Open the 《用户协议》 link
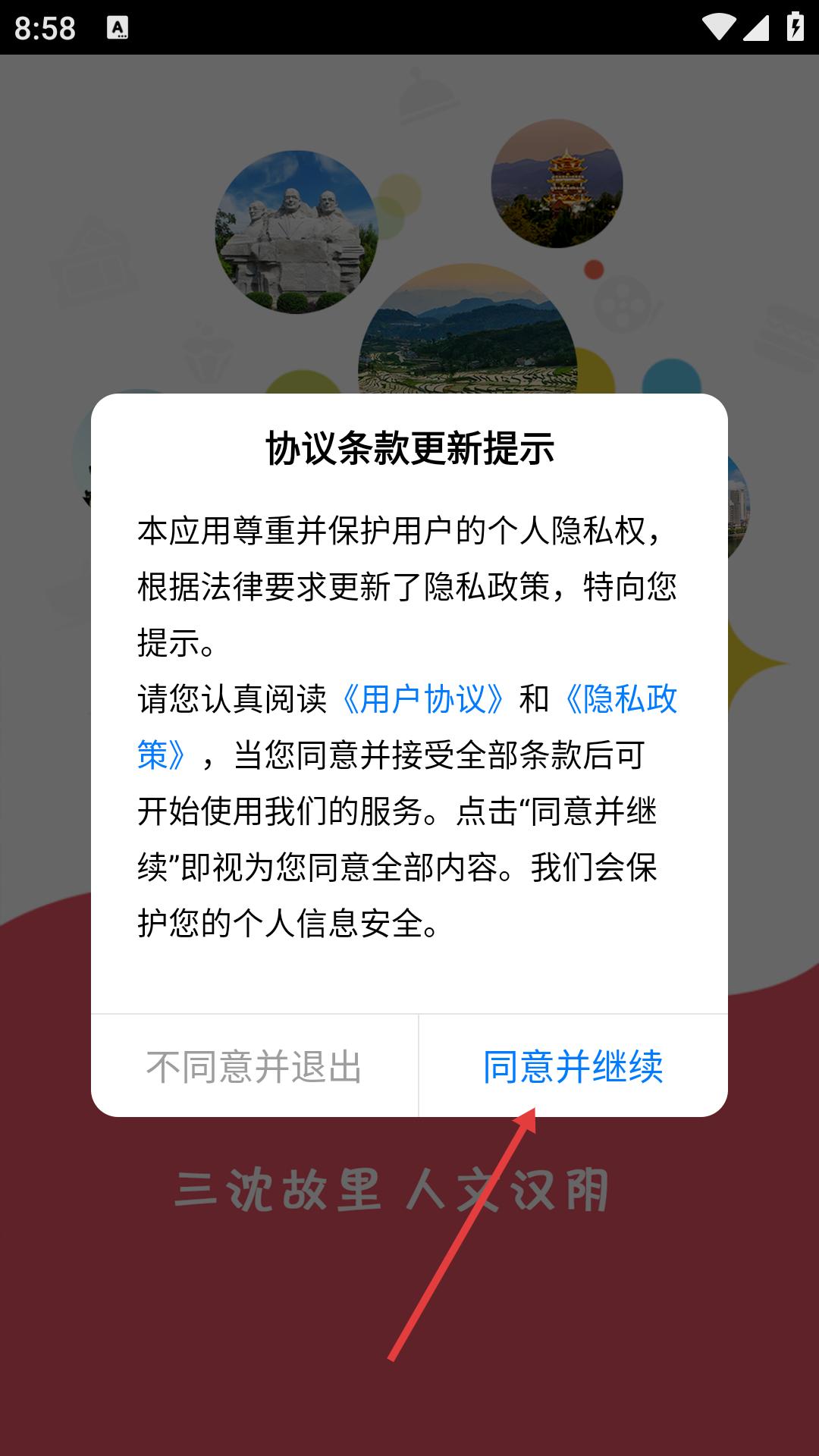 click(422, 699)
